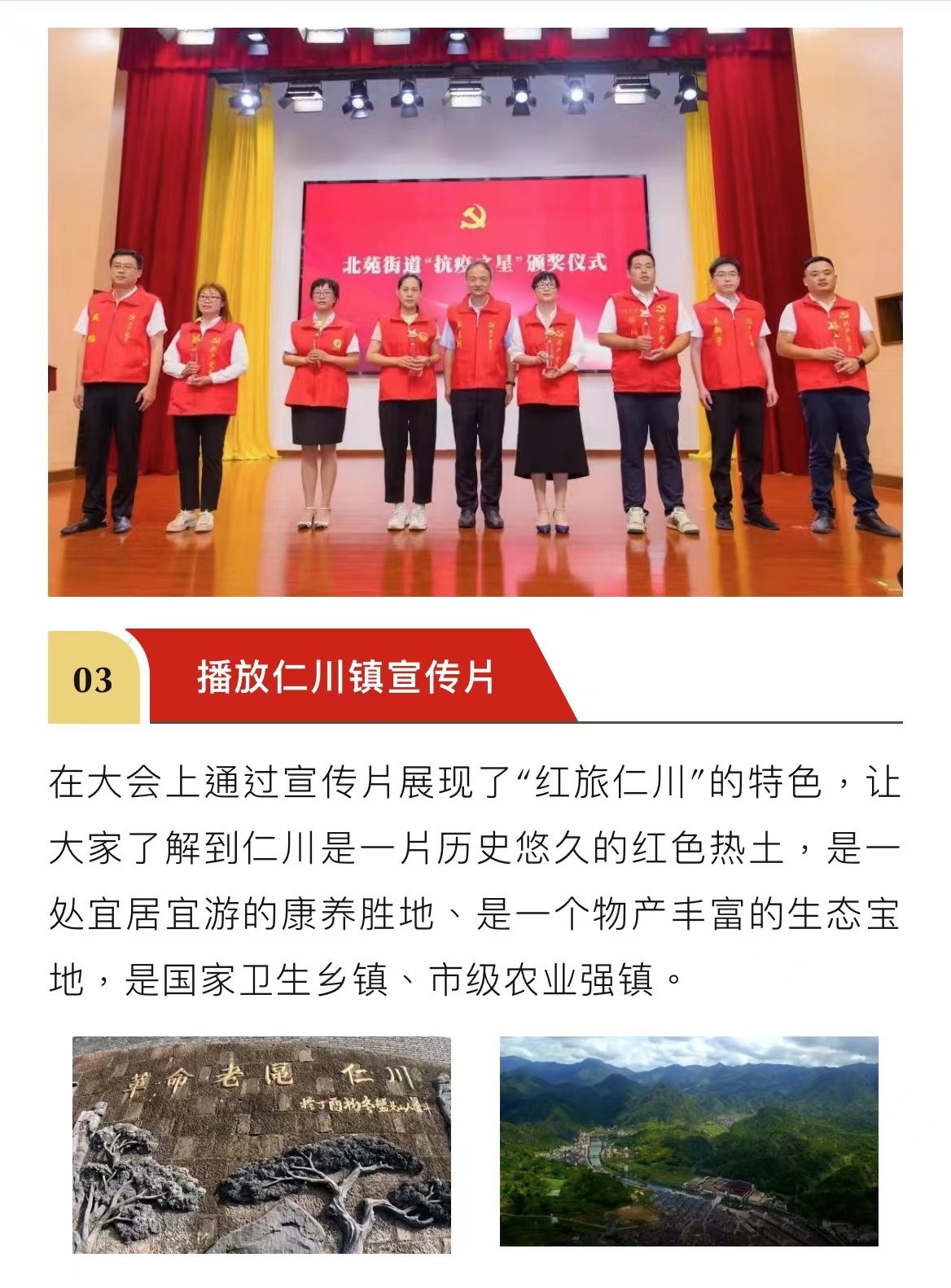
Task: Open the award ceremony group photo
Action: [x=475, y=313]
